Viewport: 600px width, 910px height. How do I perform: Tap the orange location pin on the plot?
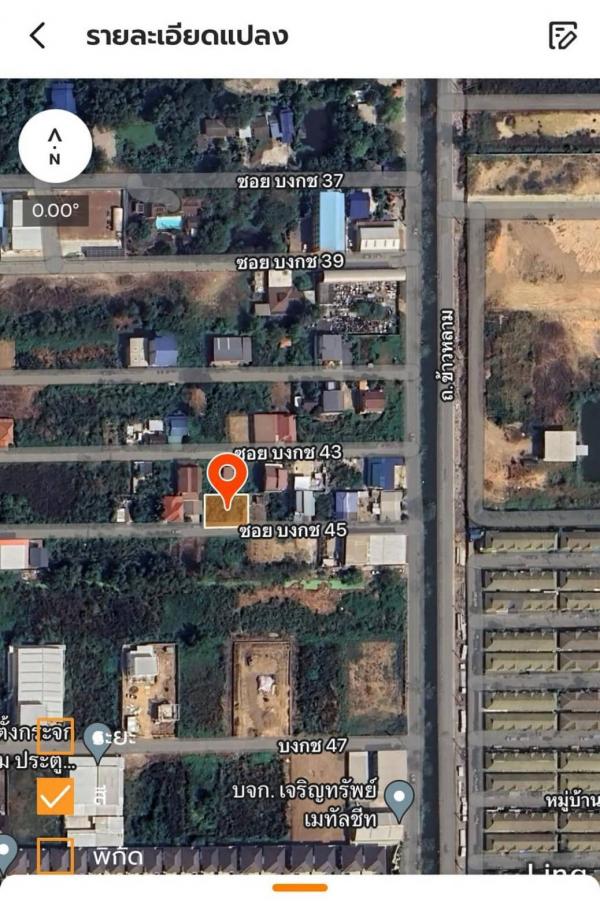[228, 478]
